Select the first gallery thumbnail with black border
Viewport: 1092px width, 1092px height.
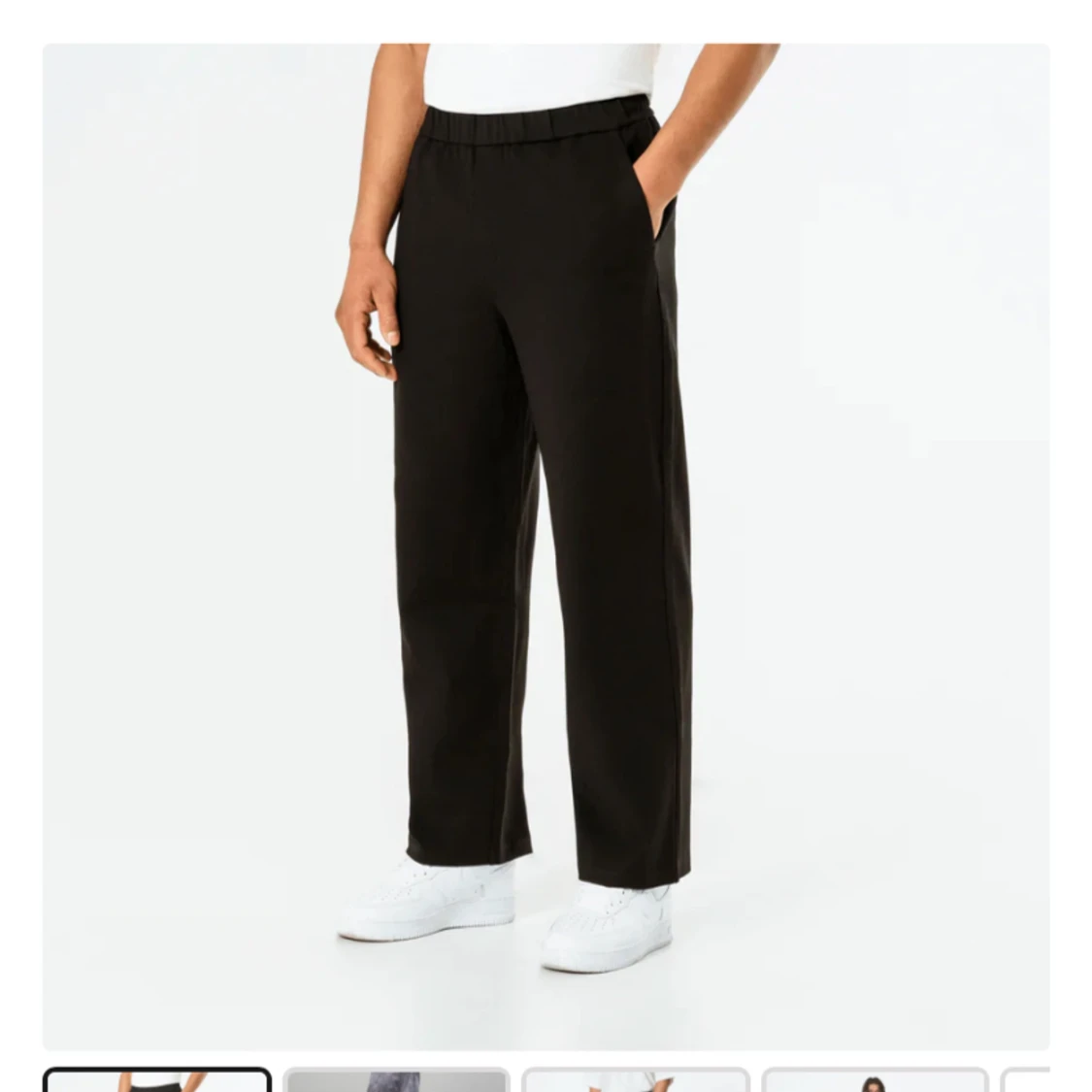pos(157,1080)
